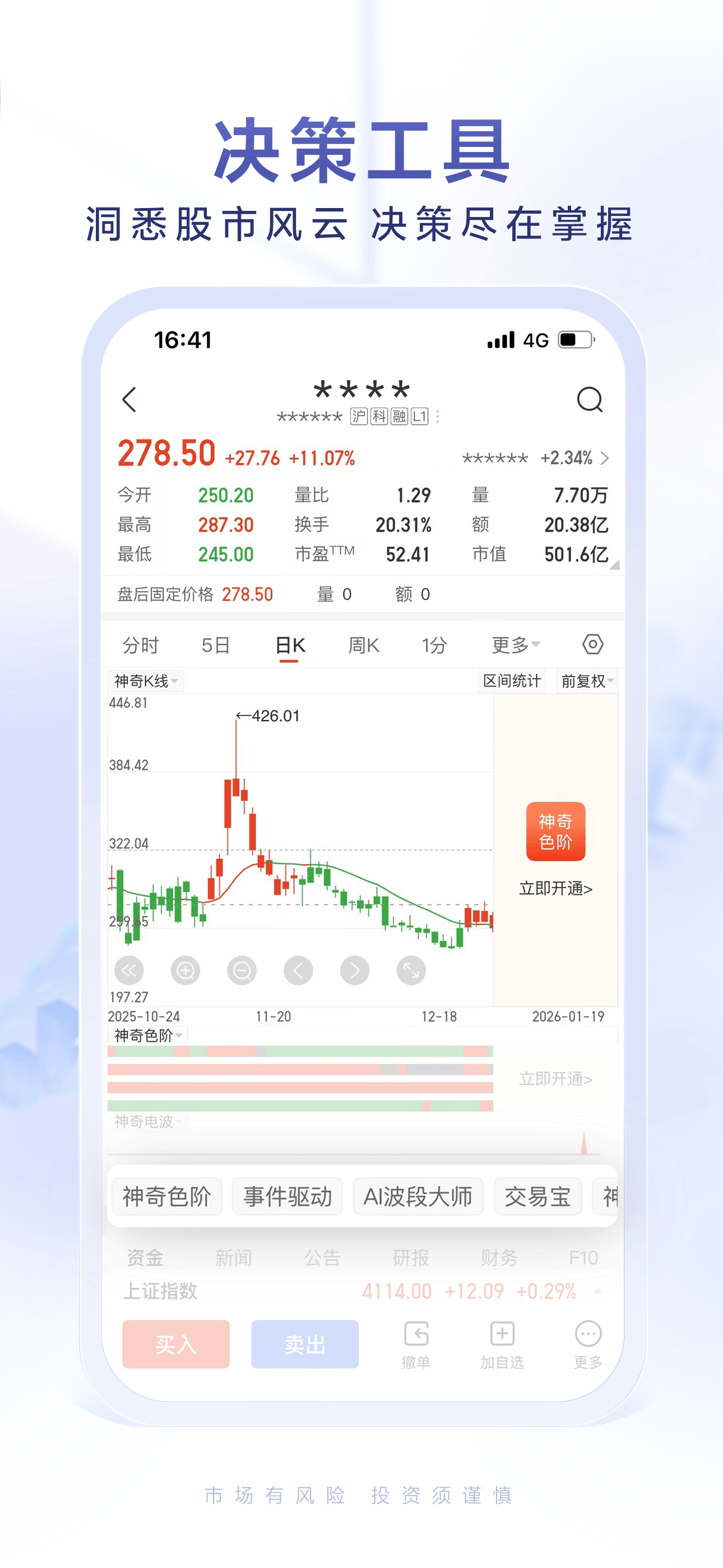Toggle 区间统计 interval statistics

click(x=513, y=681)
